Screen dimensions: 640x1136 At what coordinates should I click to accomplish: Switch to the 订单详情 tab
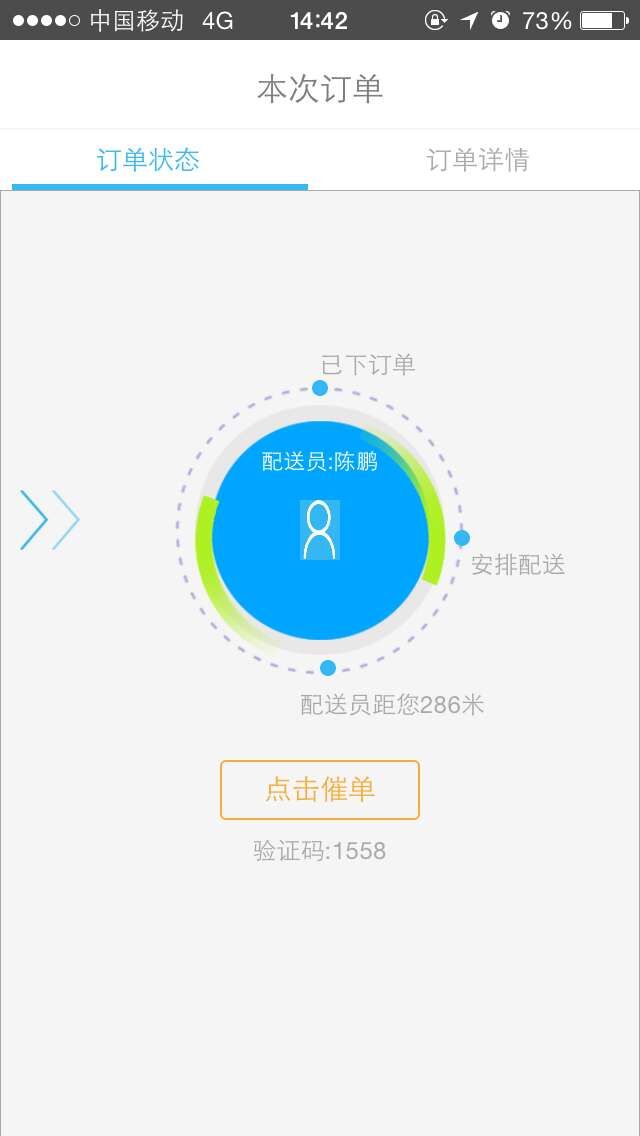pos(478,160)
